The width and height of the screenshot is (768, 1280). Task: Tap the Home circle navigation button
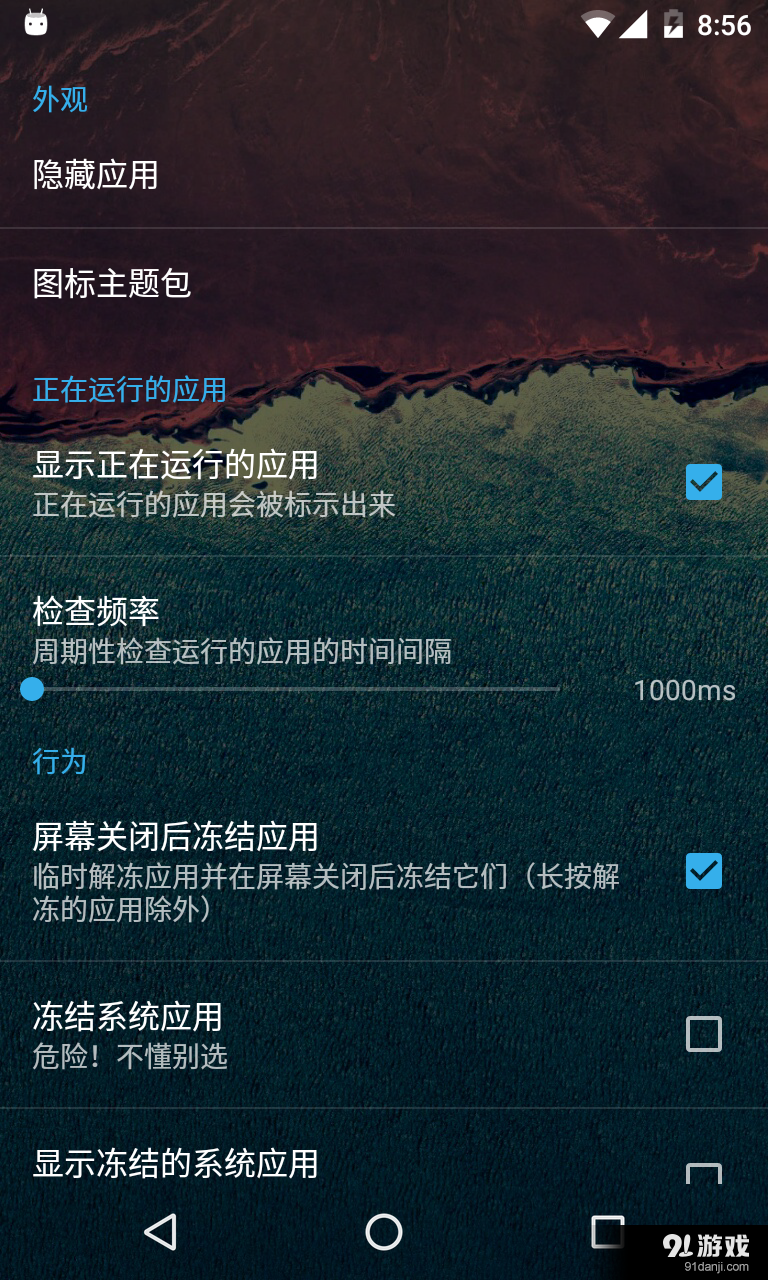[x=384, y=1233]
